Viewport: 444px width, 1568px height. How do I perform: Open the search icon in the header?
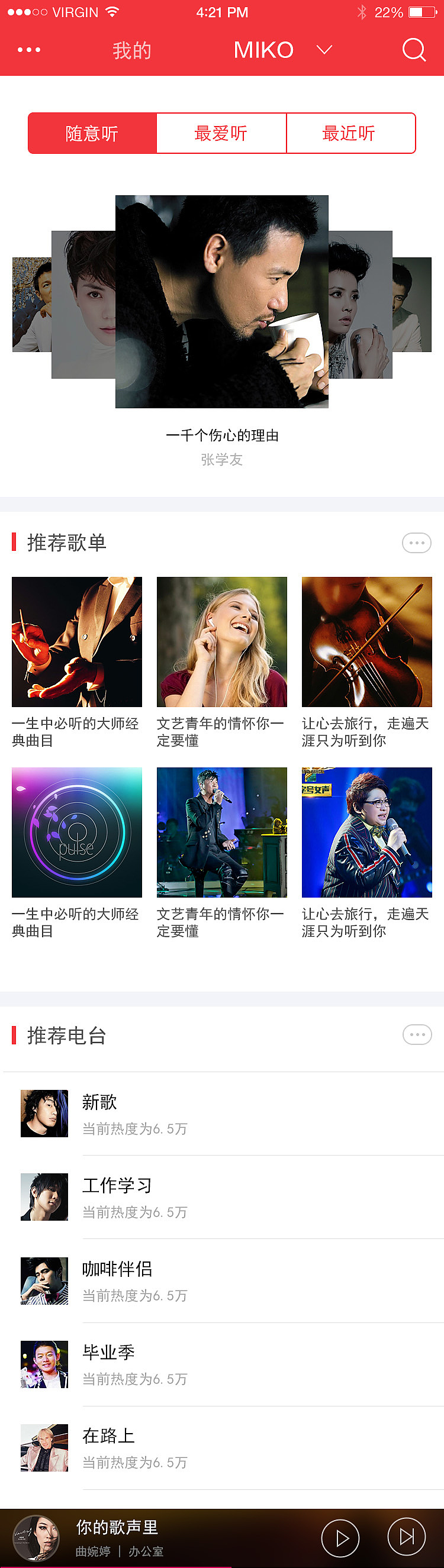point(414,50)
